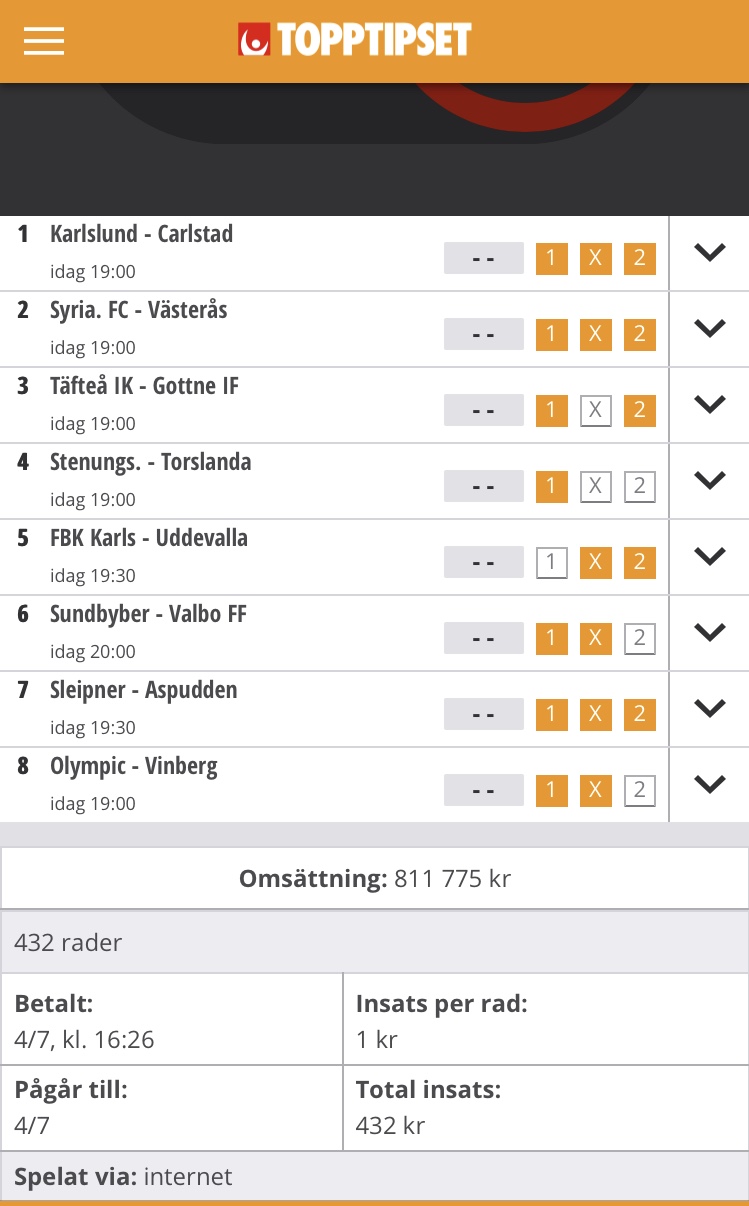Open the hamburger menu
Screen dimensions: 749x1206
44,41
